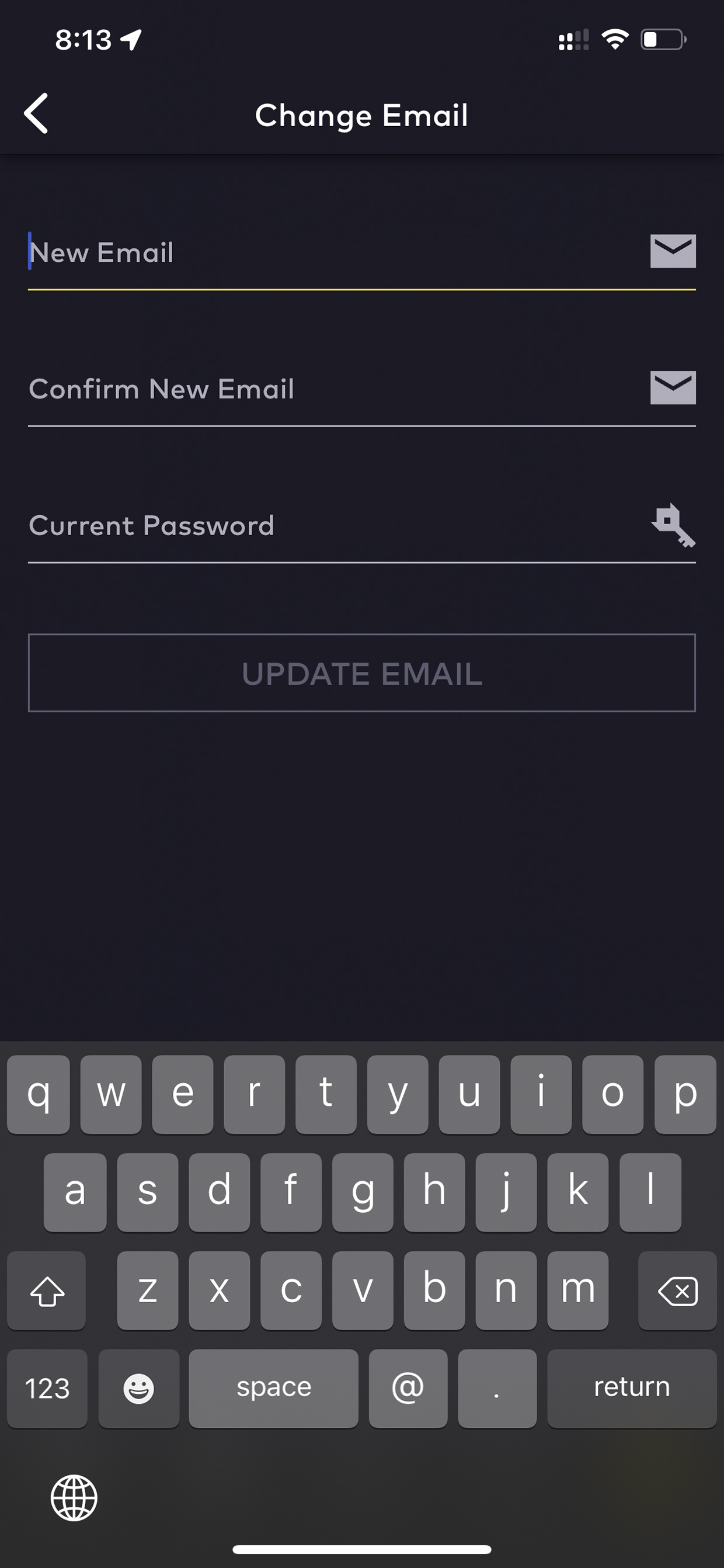Tap the globe icon to switch keyboards
This screenshot has width=724, height=1568.
click(74, 1498)
